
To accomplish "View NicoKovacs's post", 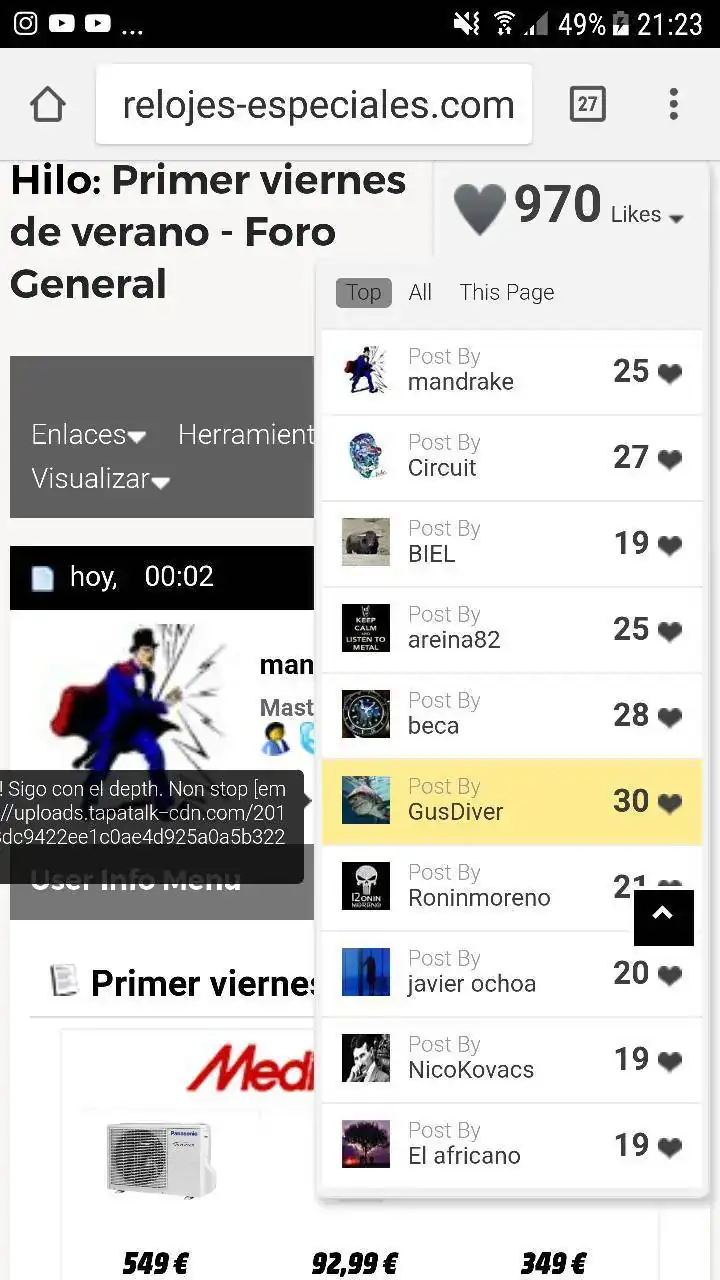I will click(x=511, y=1059).
